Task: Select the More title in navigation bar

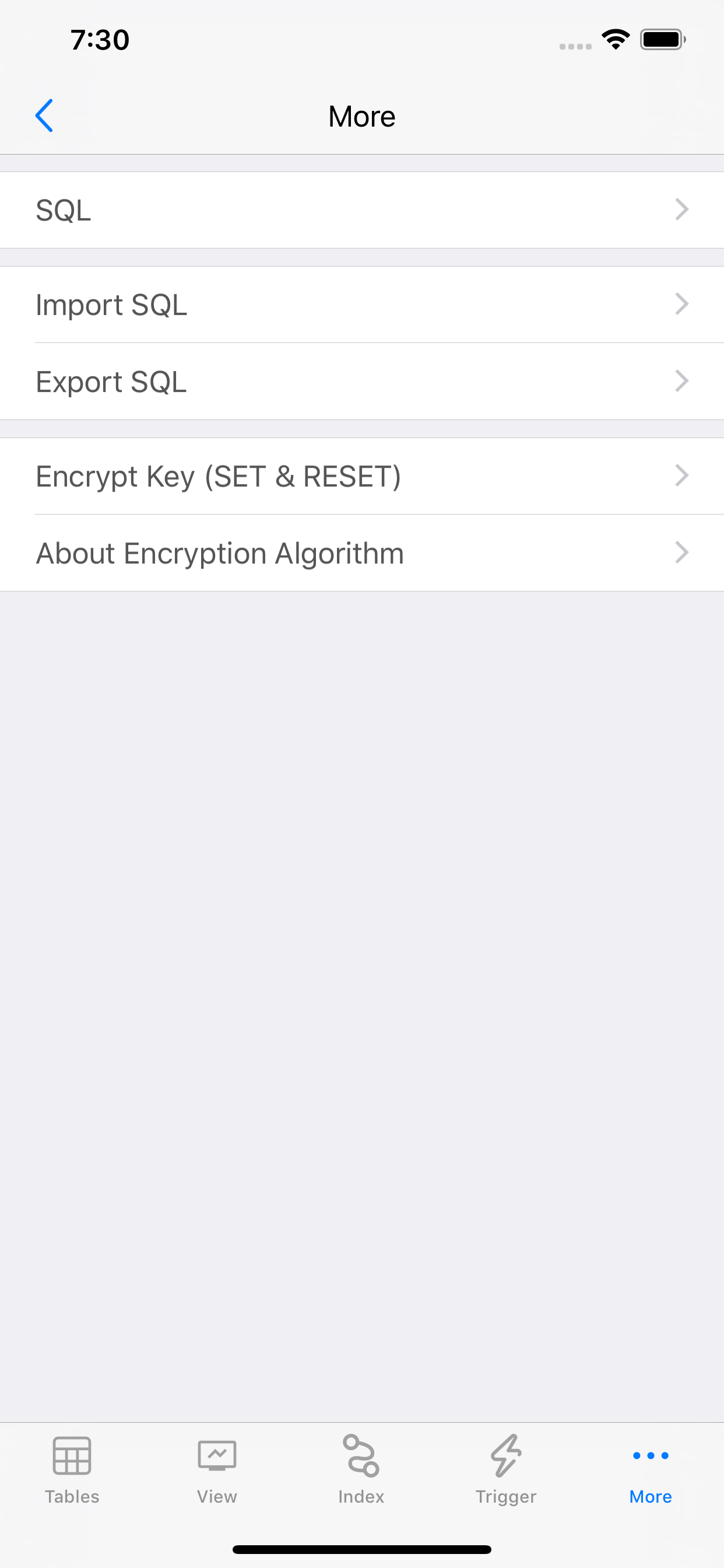Action: 361,116
